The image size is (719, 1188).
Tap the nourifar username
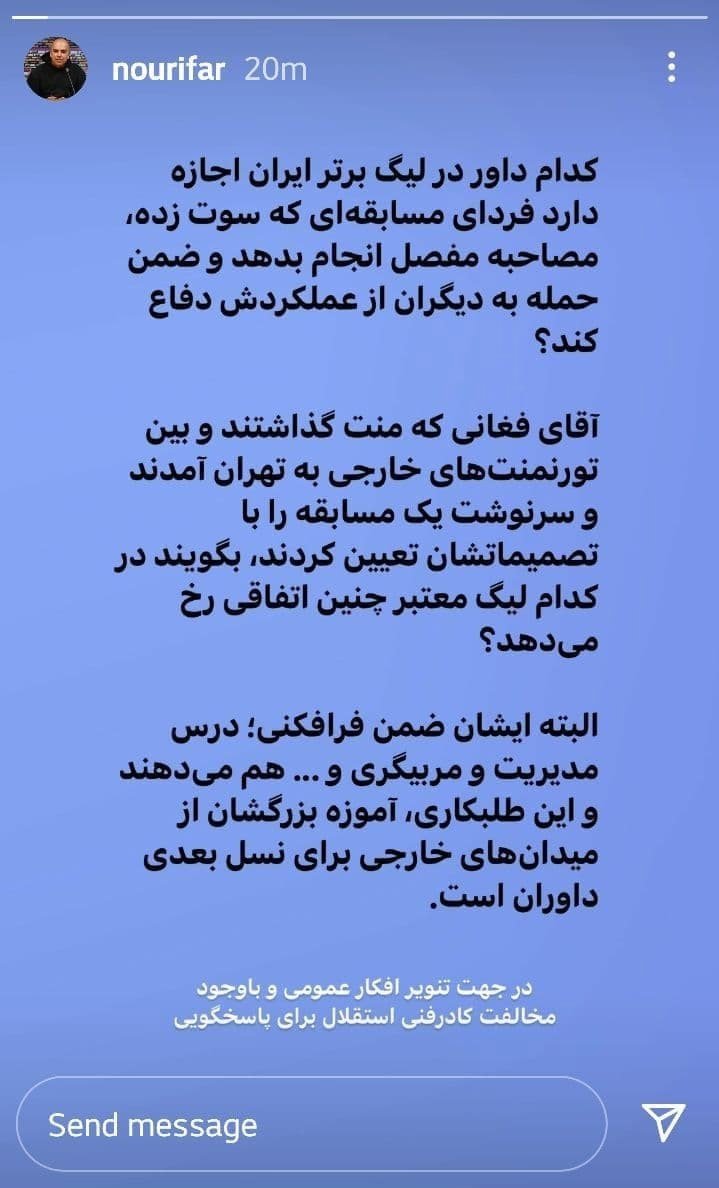click(x=169, y=69)
